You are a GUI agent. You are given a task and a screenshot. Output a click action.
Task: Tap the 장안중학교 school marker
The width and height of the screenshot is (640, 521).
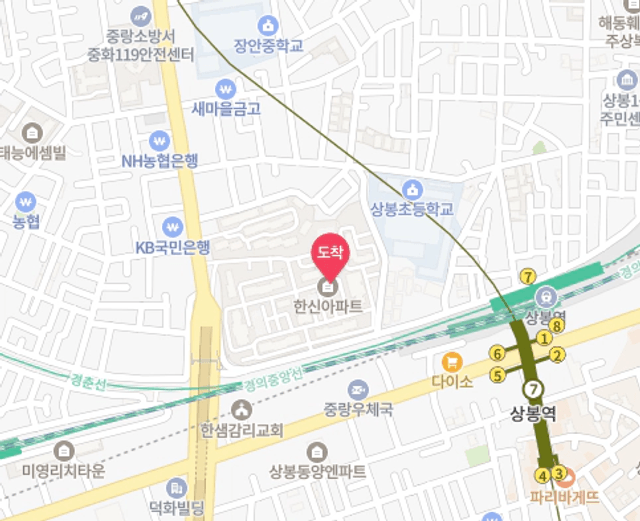click(267, 26)
